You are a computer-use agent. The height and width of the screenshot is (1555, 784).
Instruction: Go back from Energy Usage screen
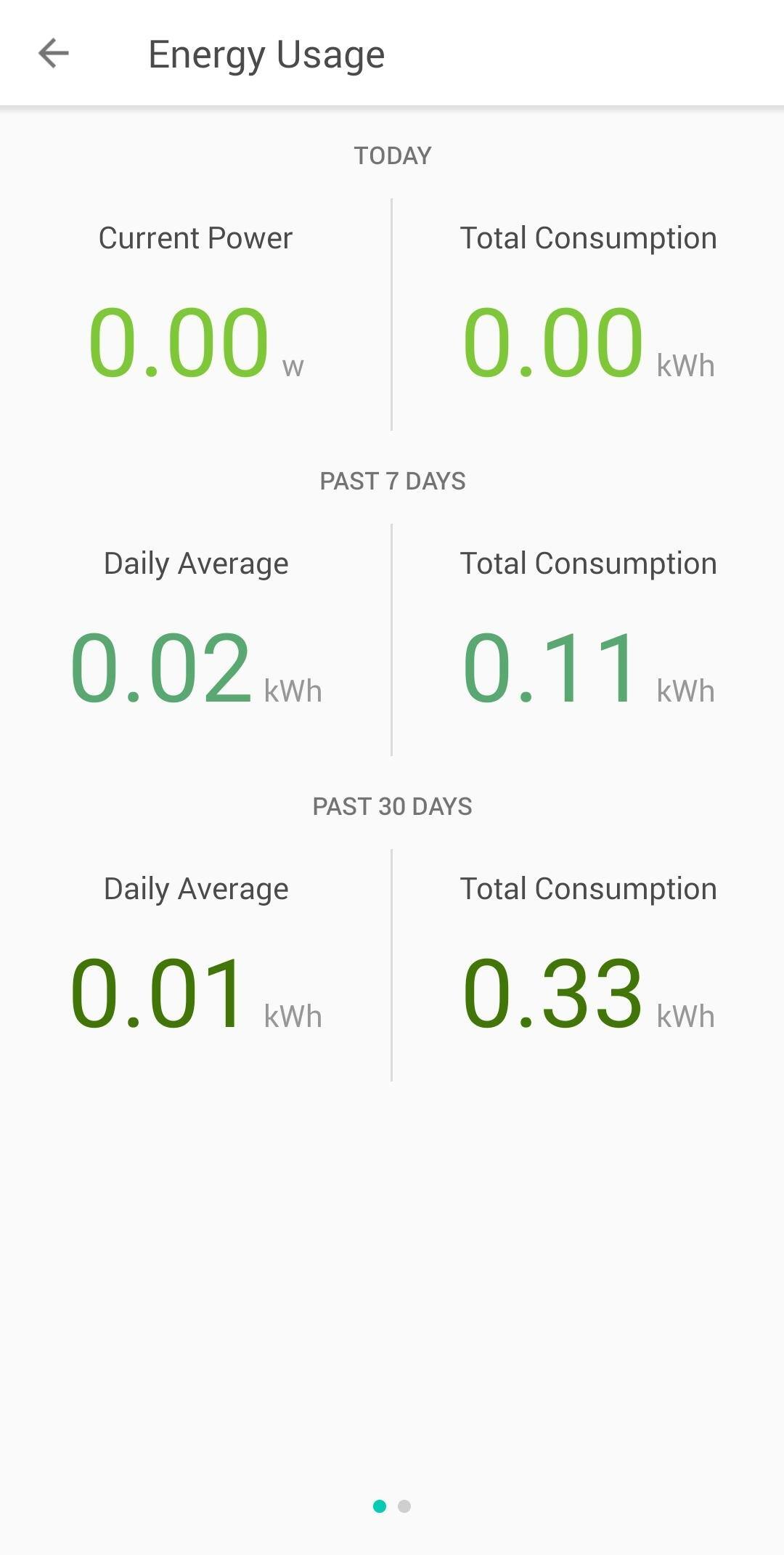(x=53, y=53)
